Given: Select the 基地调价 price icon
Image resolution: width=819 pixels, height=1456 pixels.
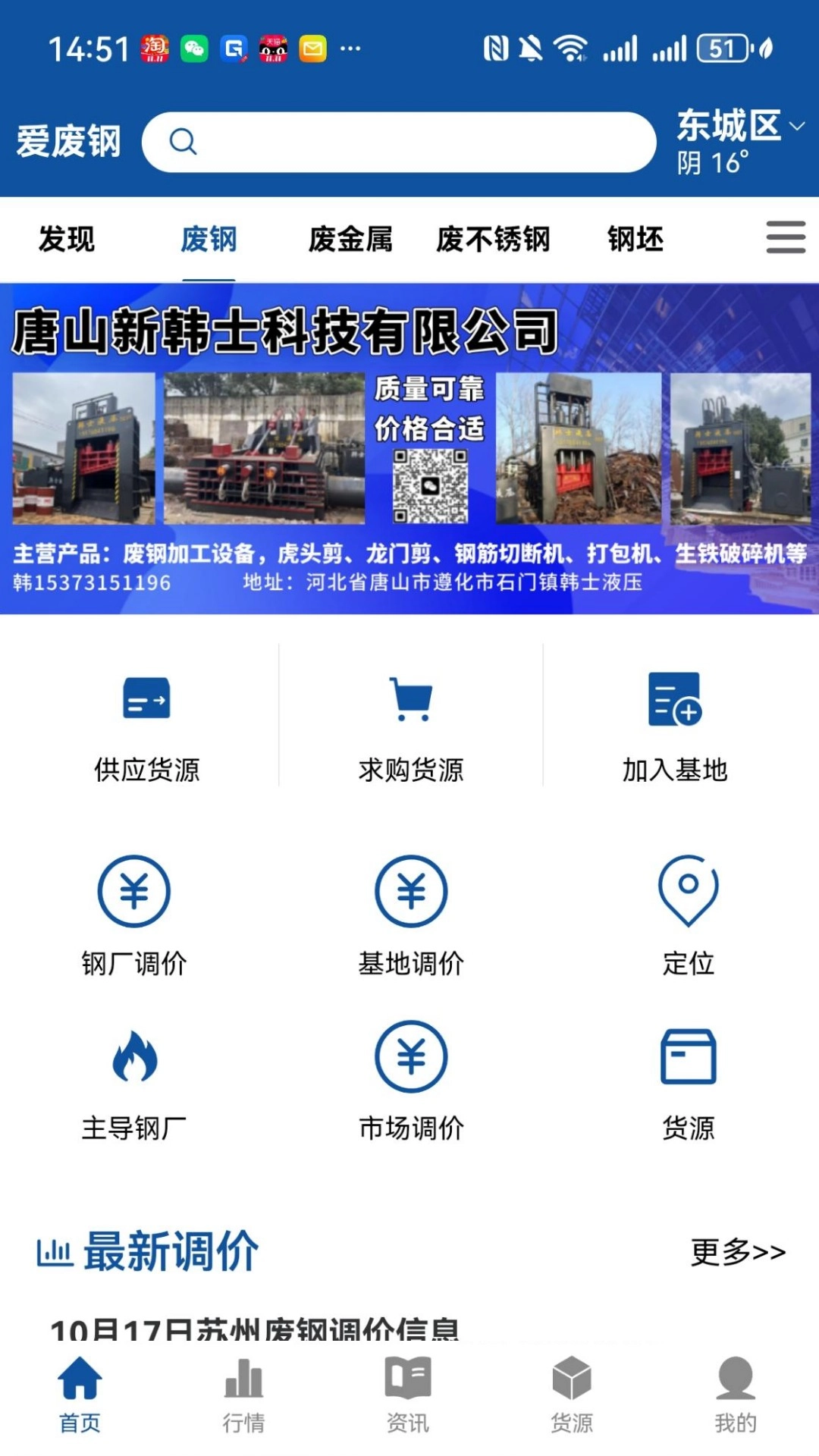Looking at the screenshot, I should 409,891.
